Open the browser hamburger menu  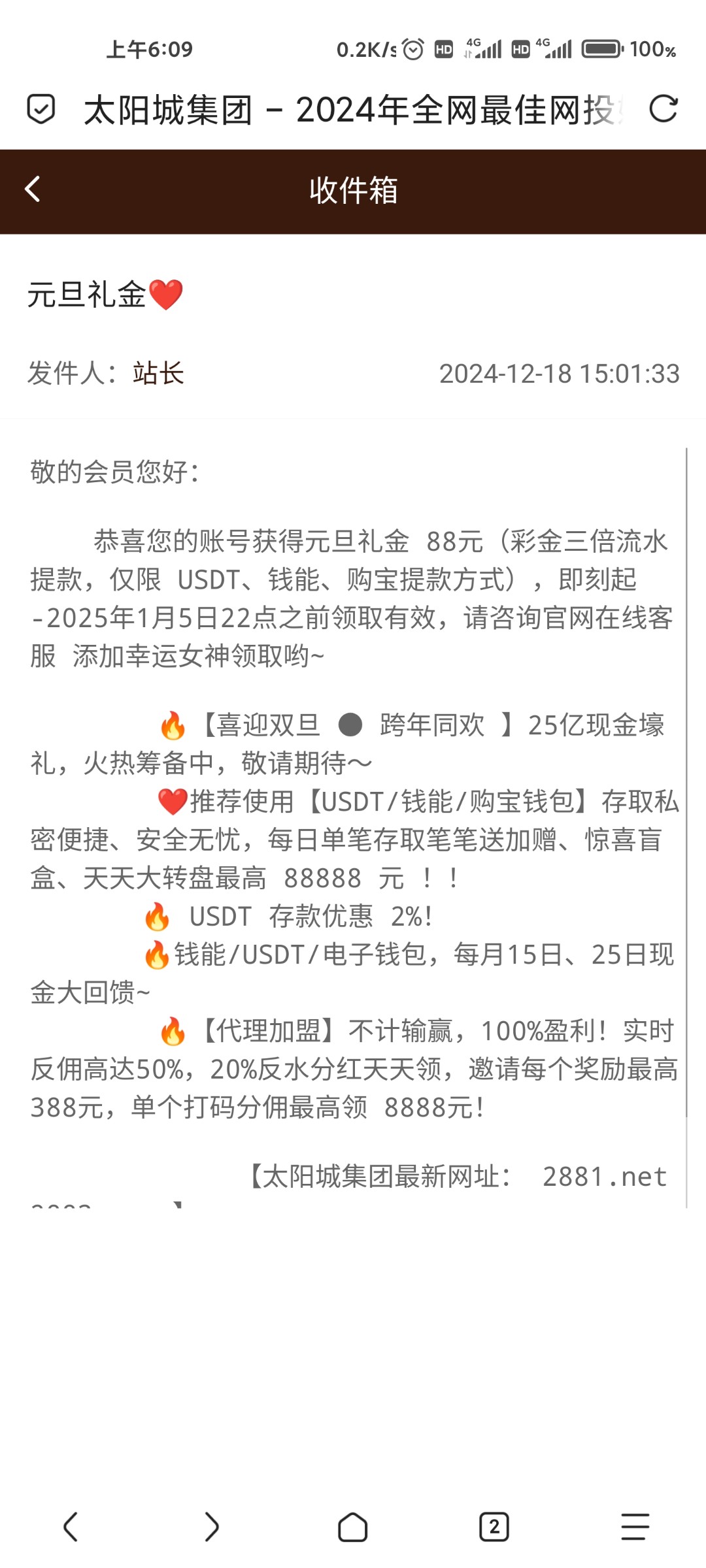(635, 1527)
